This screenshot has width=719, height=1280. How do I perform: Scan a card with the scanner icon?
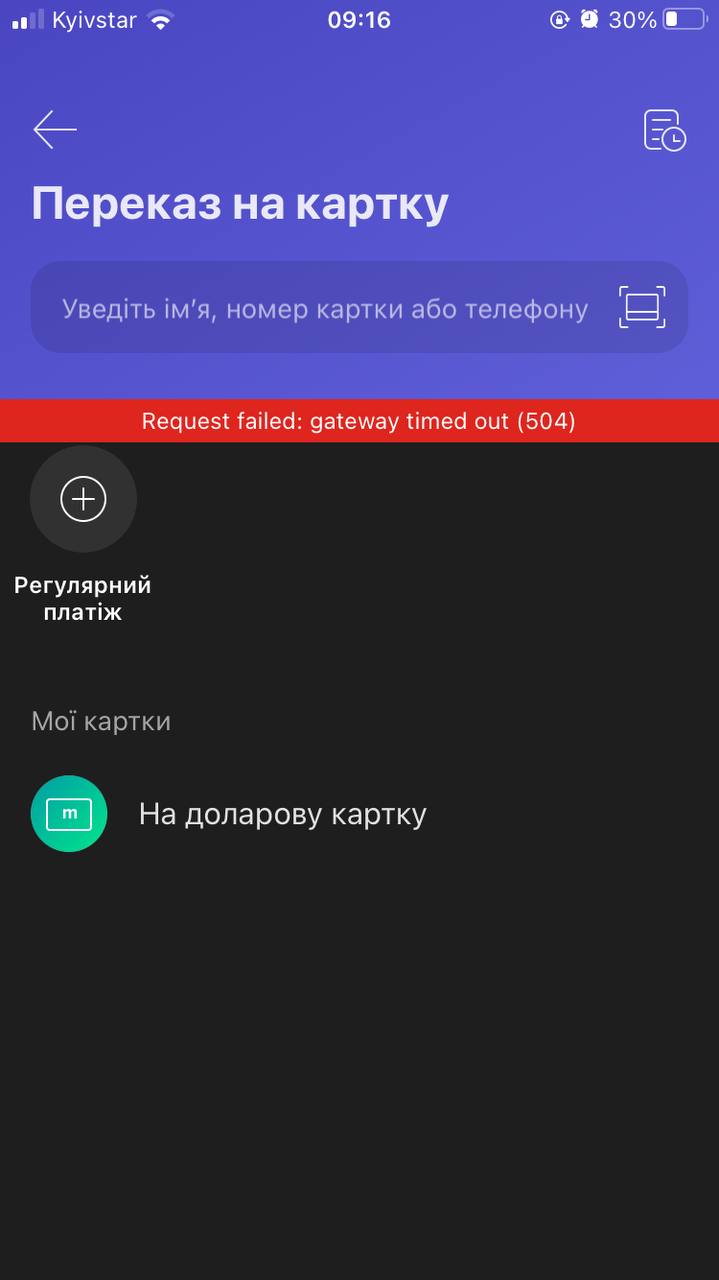click(641, 307)
